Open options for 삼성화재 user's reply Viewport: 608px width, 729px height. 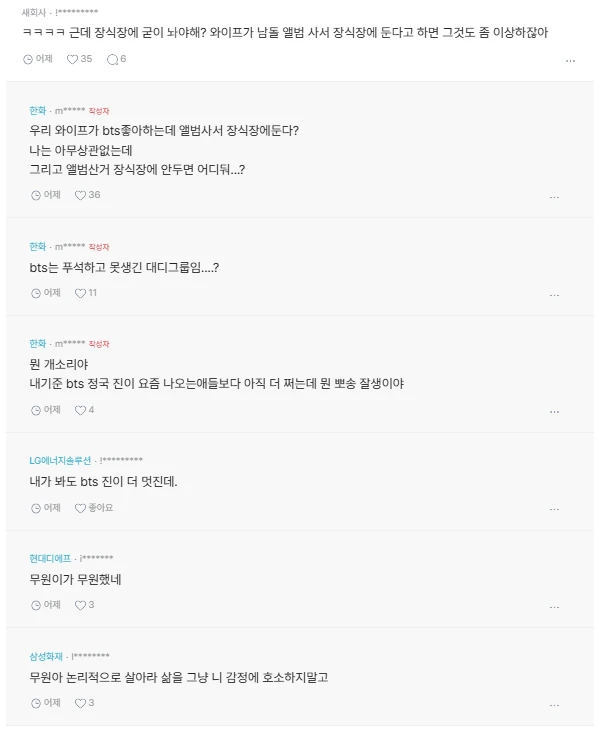coord(554,705)
